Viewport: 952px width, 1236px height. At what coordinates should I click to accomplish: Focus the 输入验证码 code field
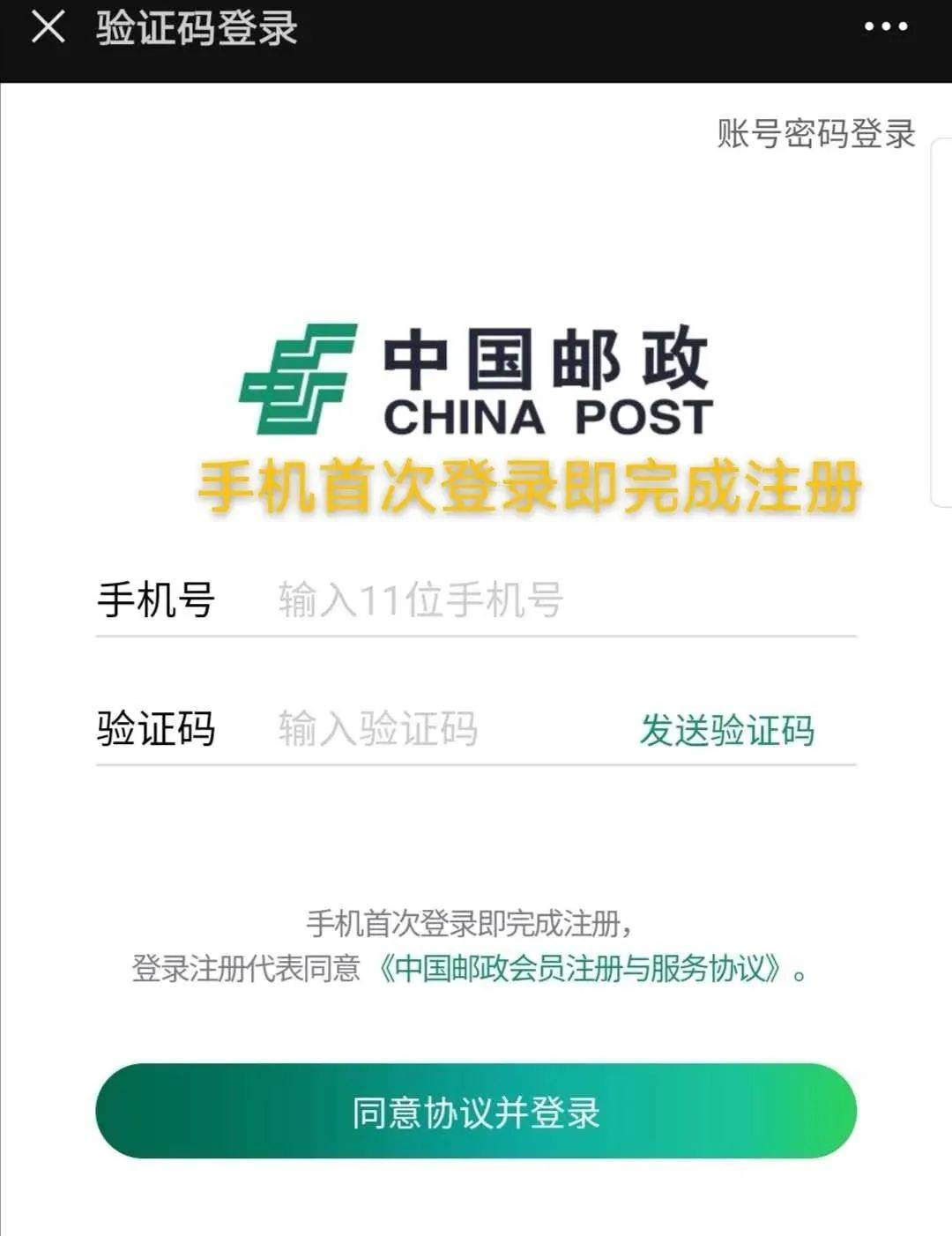coord(441,730)
